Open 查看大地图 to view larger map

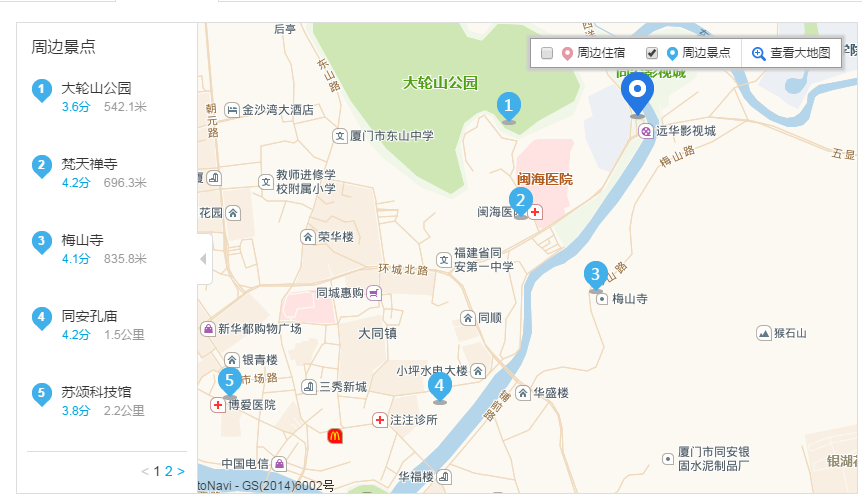point(791,53)
